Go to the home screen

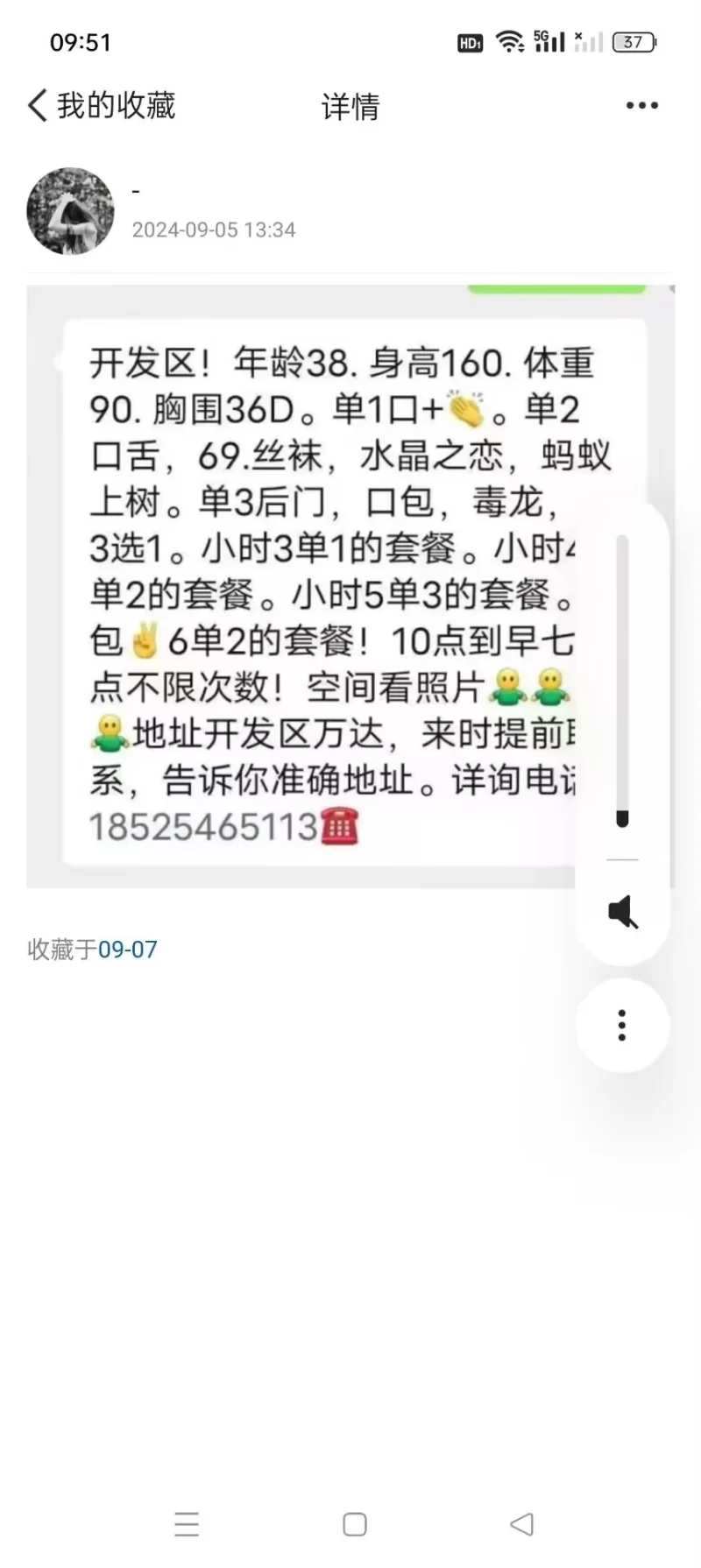pyautogui.click(x=354, y=1524)
